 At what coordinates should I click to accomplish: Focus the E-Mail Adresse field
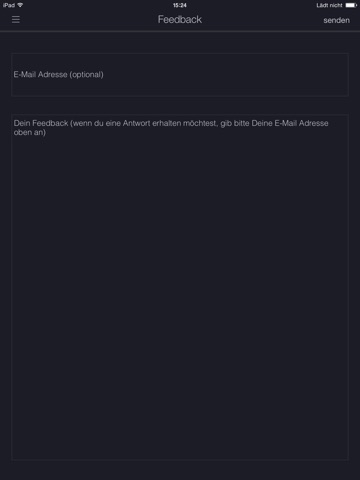(x=180, y=75)
